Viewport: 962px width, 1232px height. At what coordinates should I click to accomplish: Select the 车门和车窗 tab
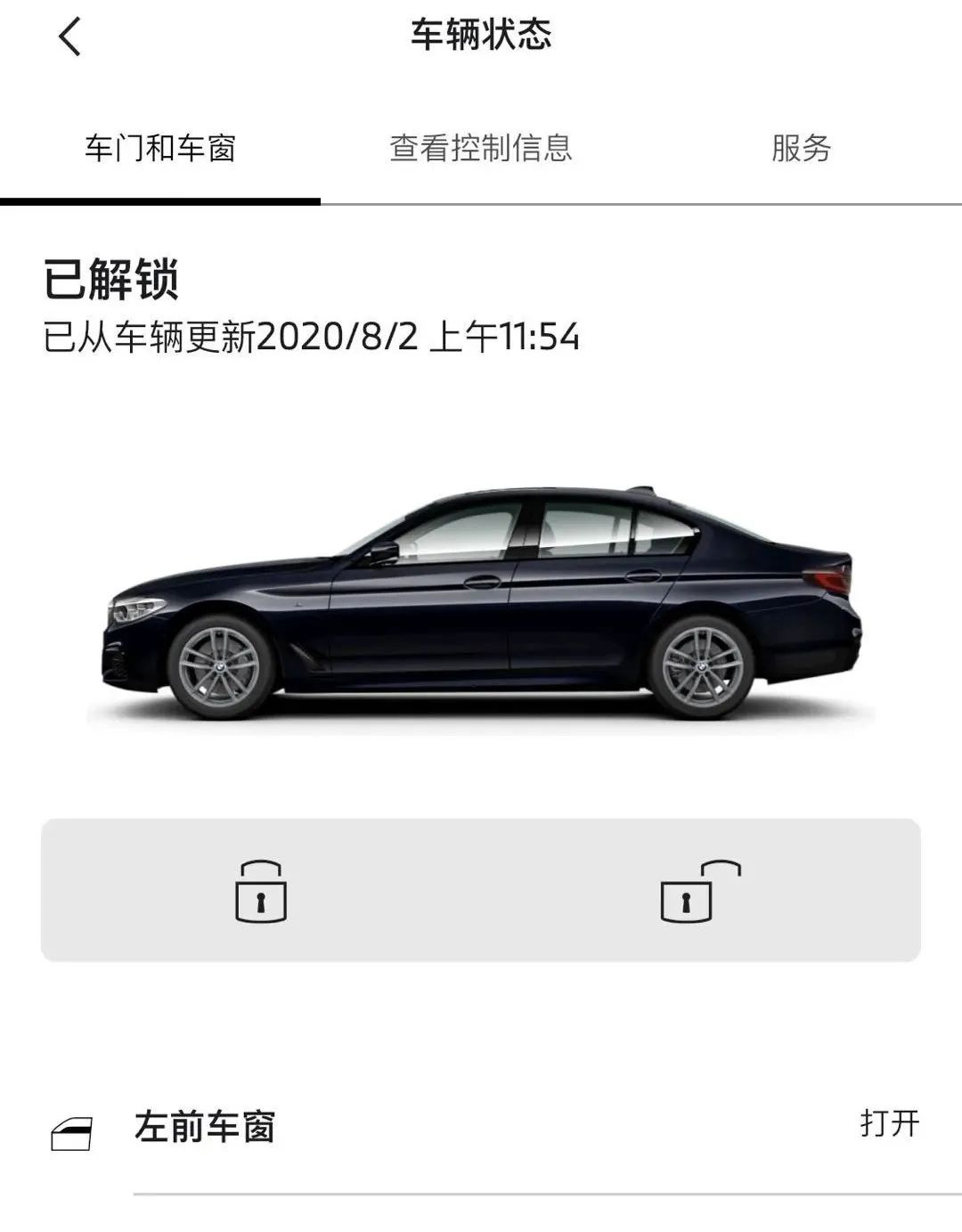pyautogui.click(x=159, y=147)
